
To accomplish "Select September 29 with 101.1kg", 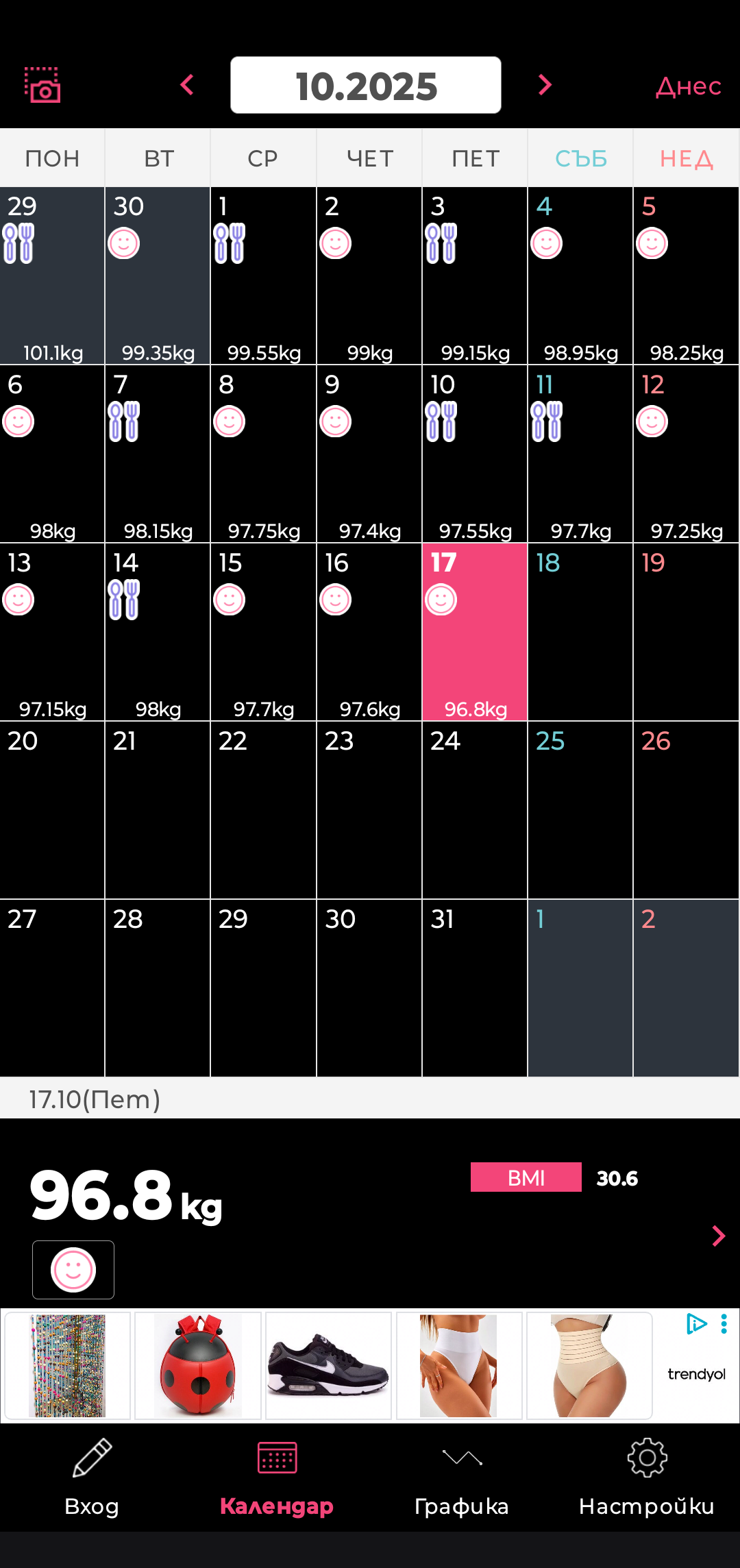I will pyautogui.click(x=52, y=275).
